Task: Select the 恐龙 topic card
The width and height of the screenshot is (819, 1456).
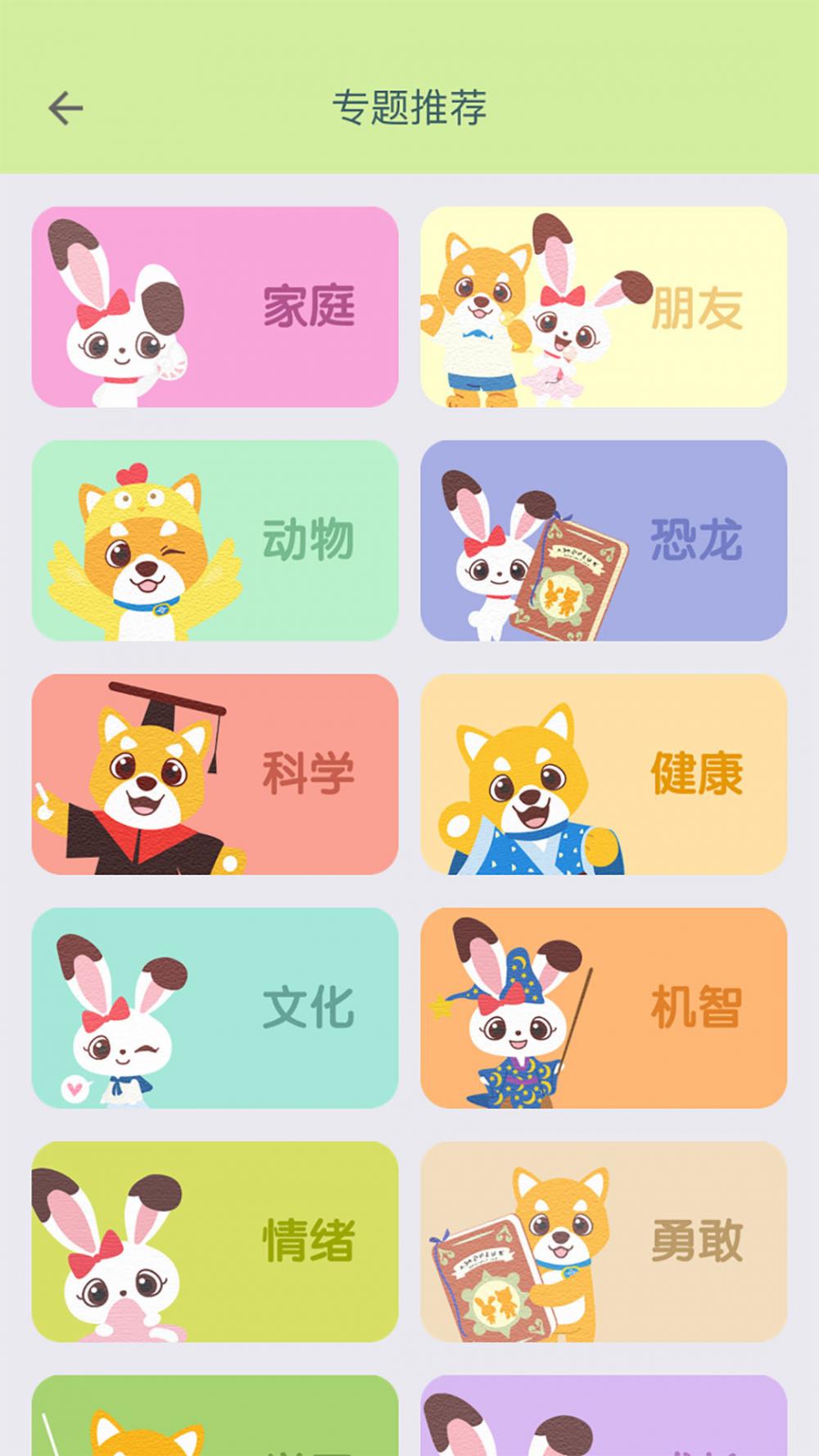Action: [604, 540]
